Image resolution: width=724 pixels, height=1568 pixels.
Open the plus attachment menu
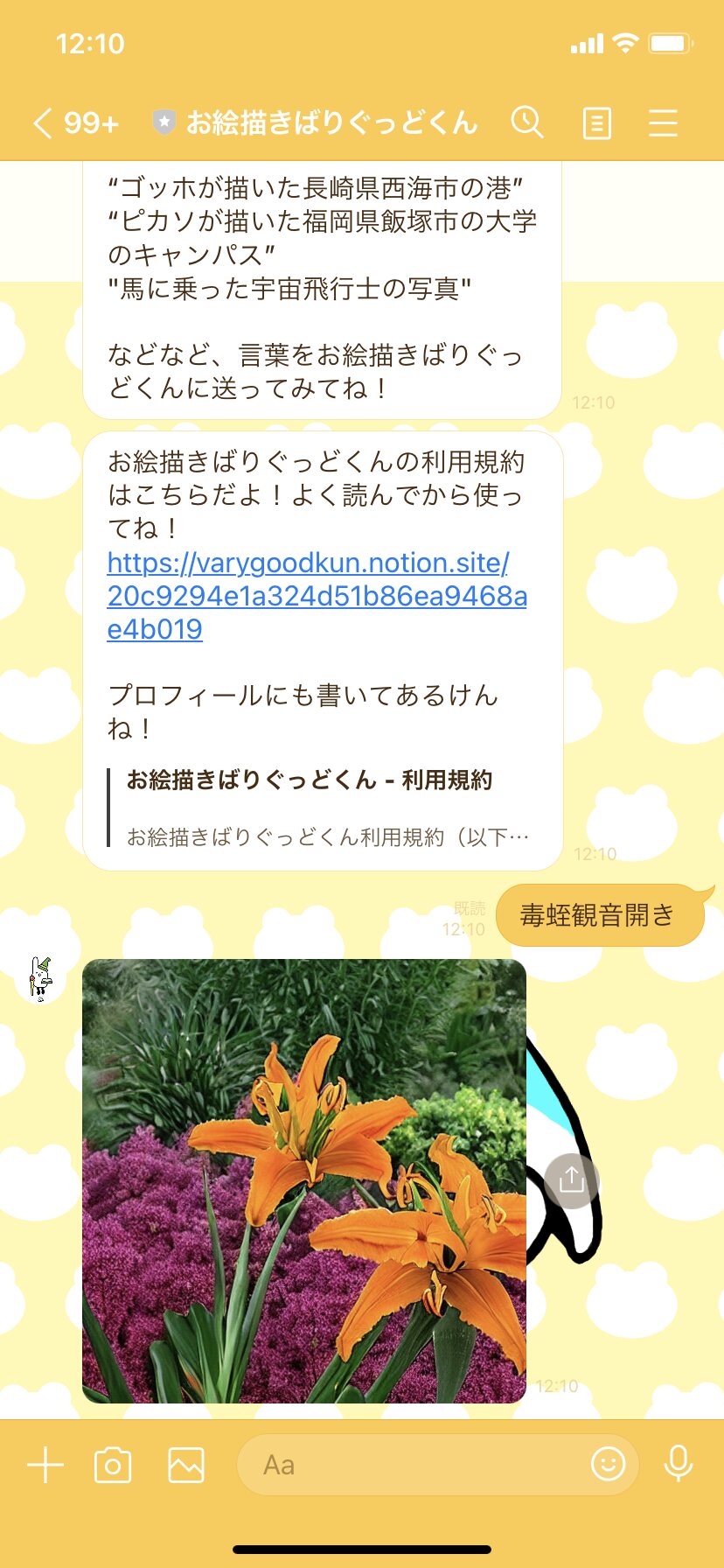pos(45,1465)
